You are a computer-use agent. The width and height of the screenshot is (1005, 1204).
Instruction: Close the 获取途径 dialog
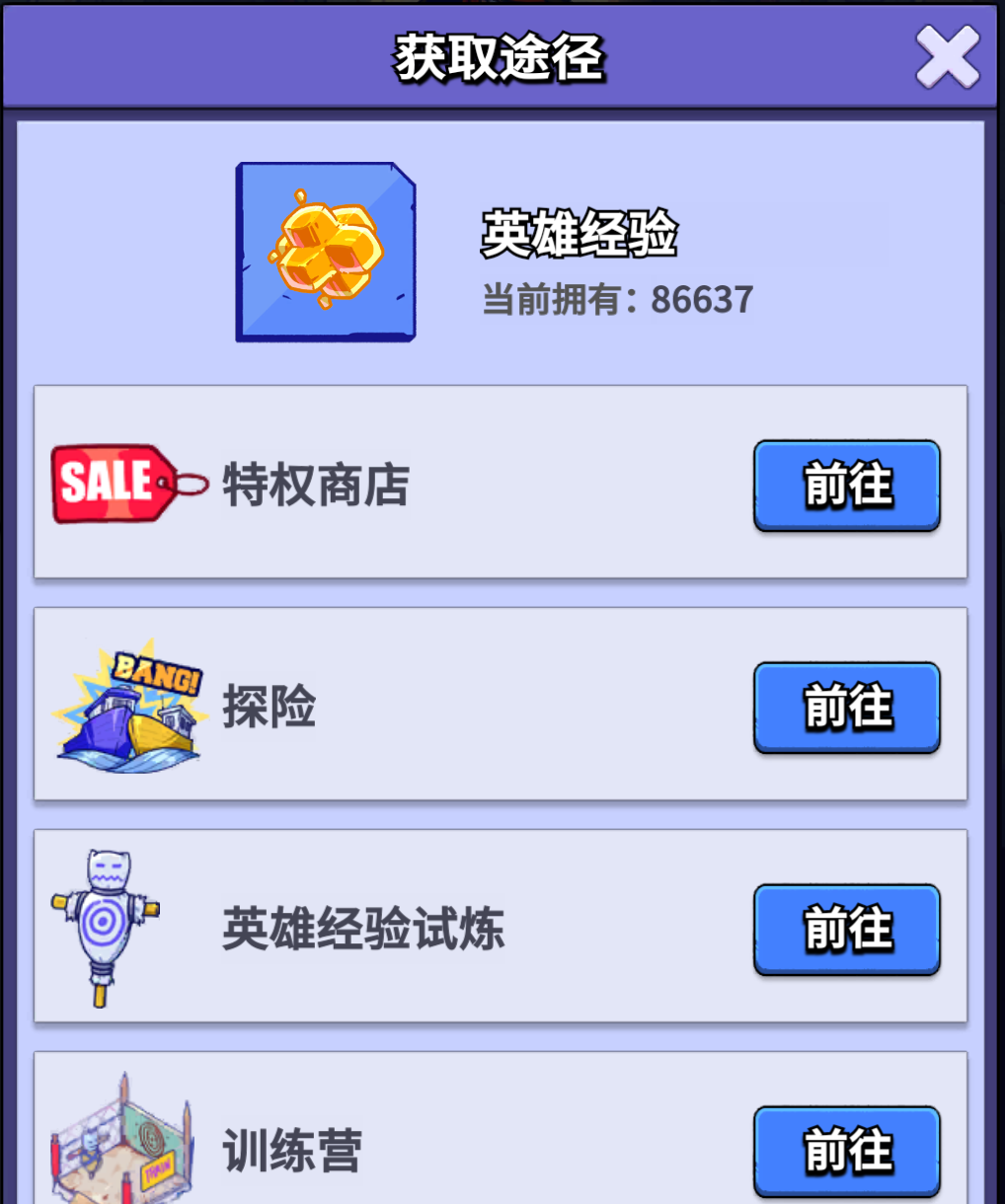pos(947,57)
